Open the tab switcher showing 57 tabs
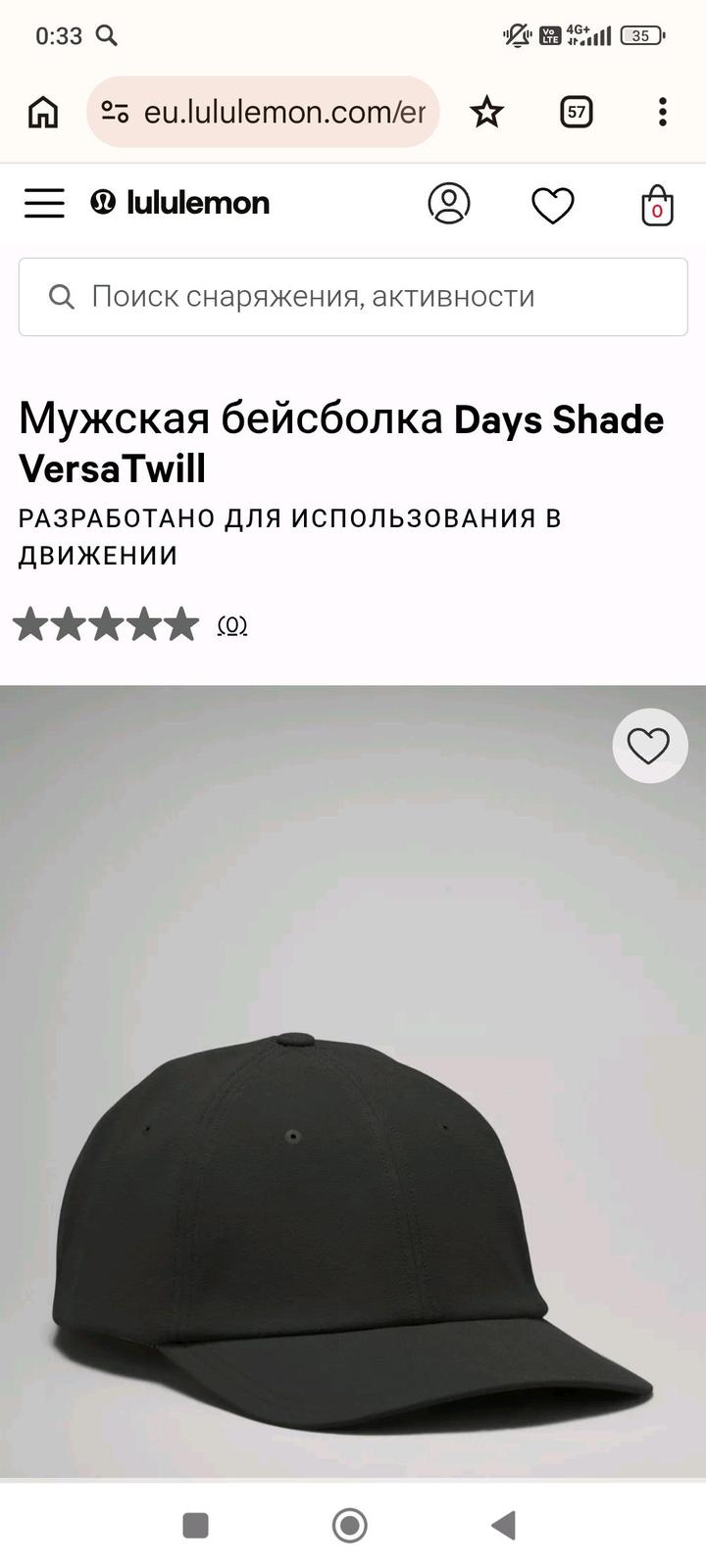 (576, 113)
